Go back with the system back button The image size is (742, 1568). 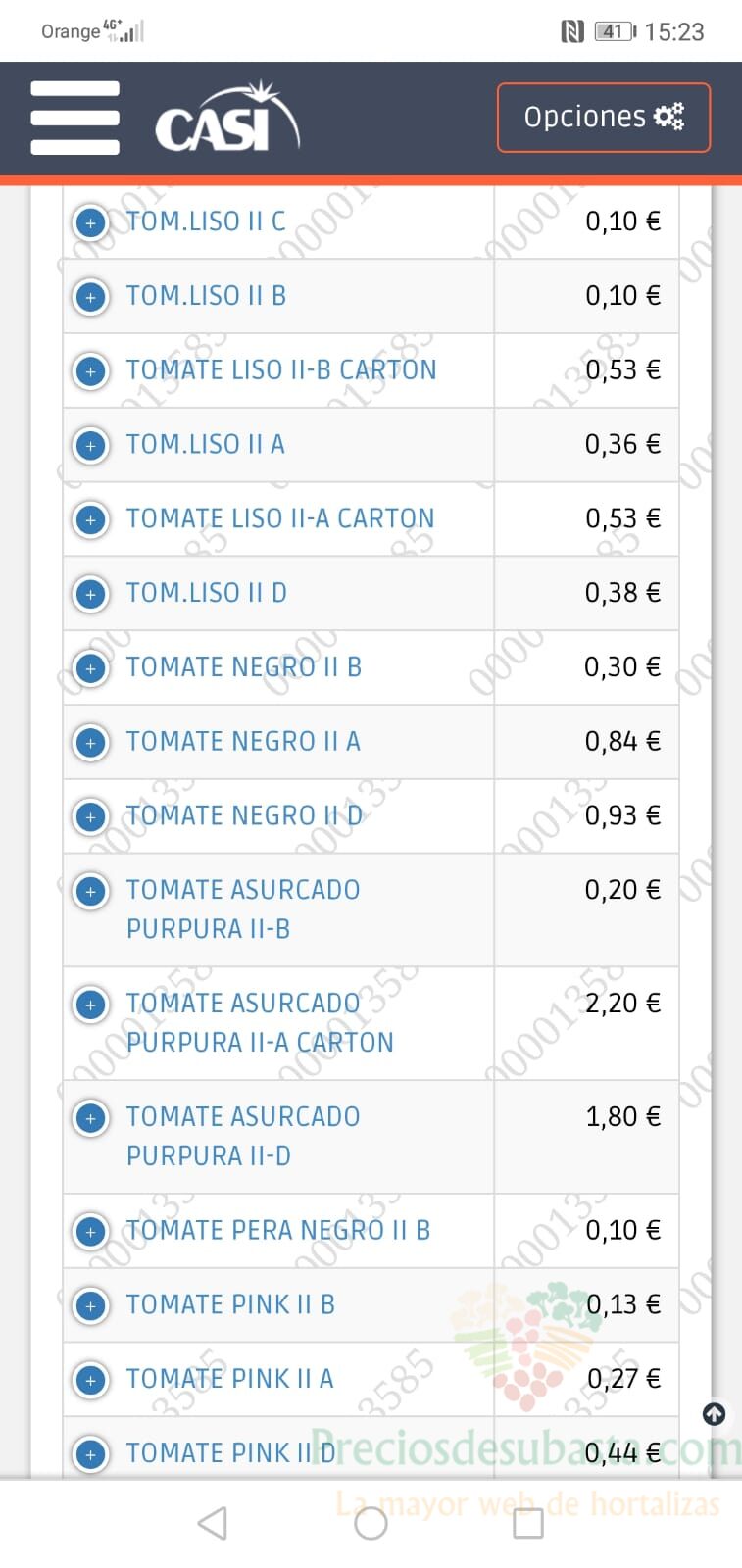coord(213,1523)
